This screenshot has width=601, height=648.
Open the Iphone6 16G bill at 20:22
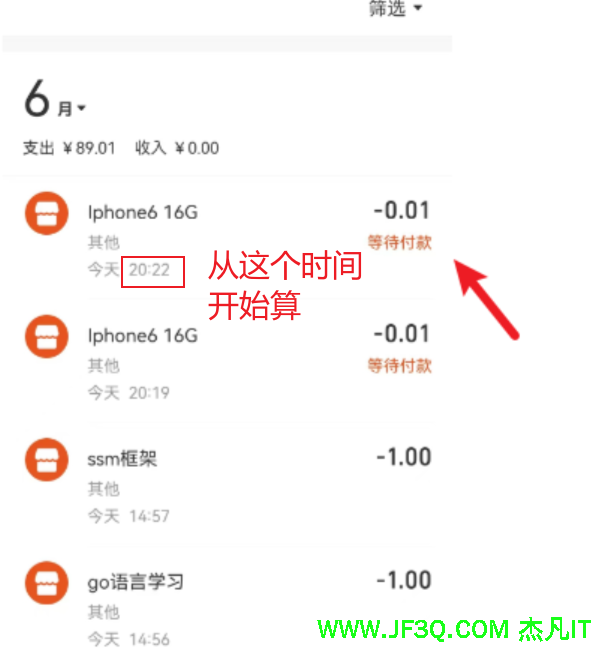[x=143, y=212]
